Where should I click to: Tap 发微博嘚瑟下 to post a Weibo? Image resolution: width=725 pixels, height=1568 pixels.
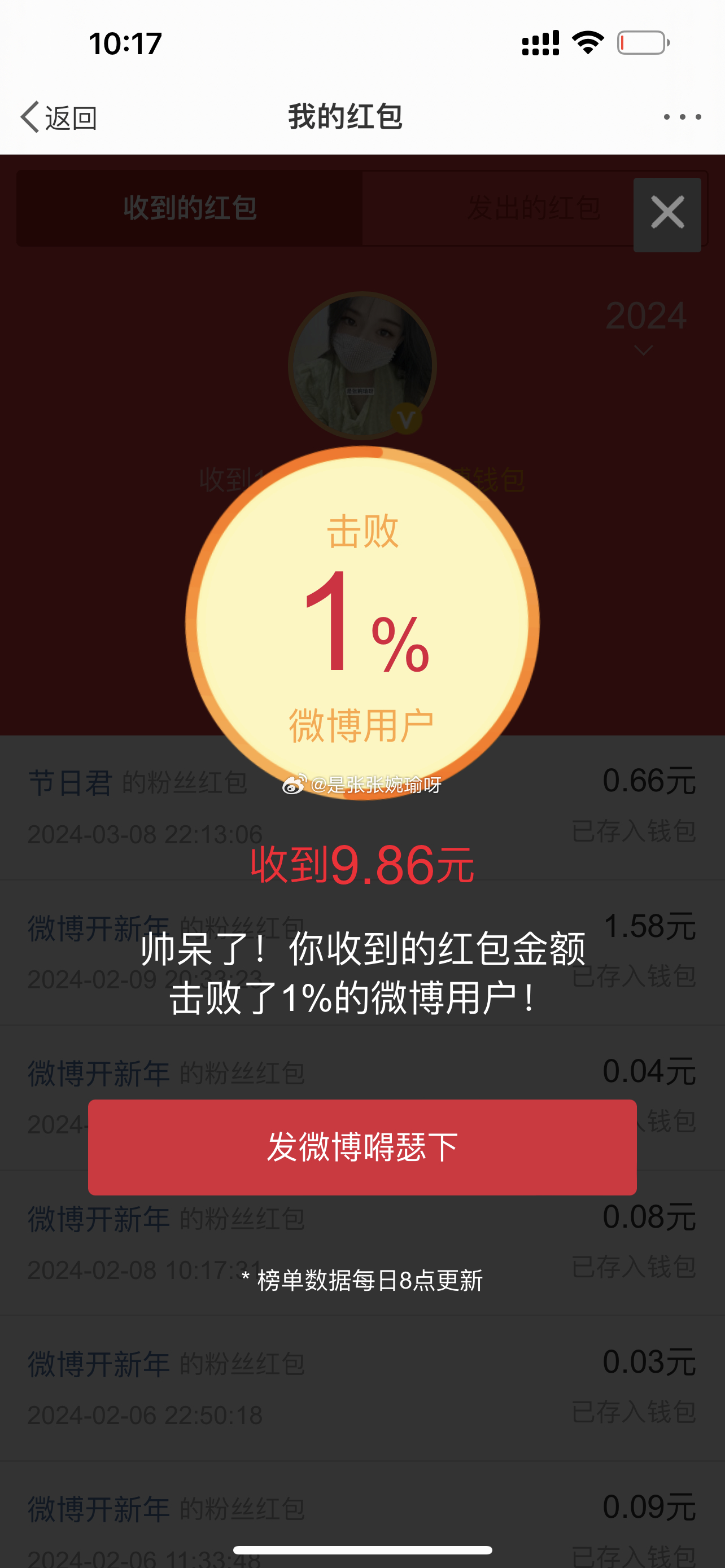362,1147
